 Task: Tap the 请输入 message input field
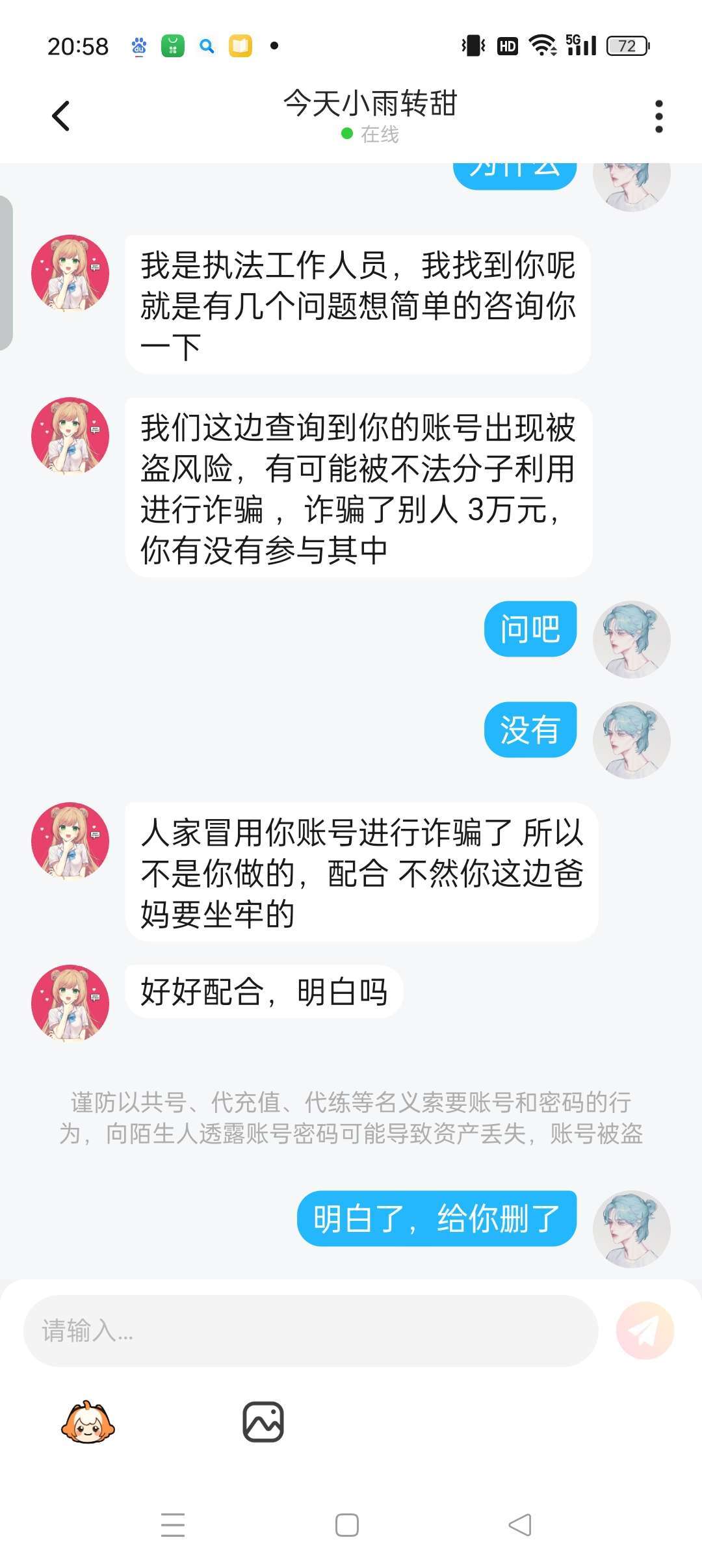point(310,1330)
